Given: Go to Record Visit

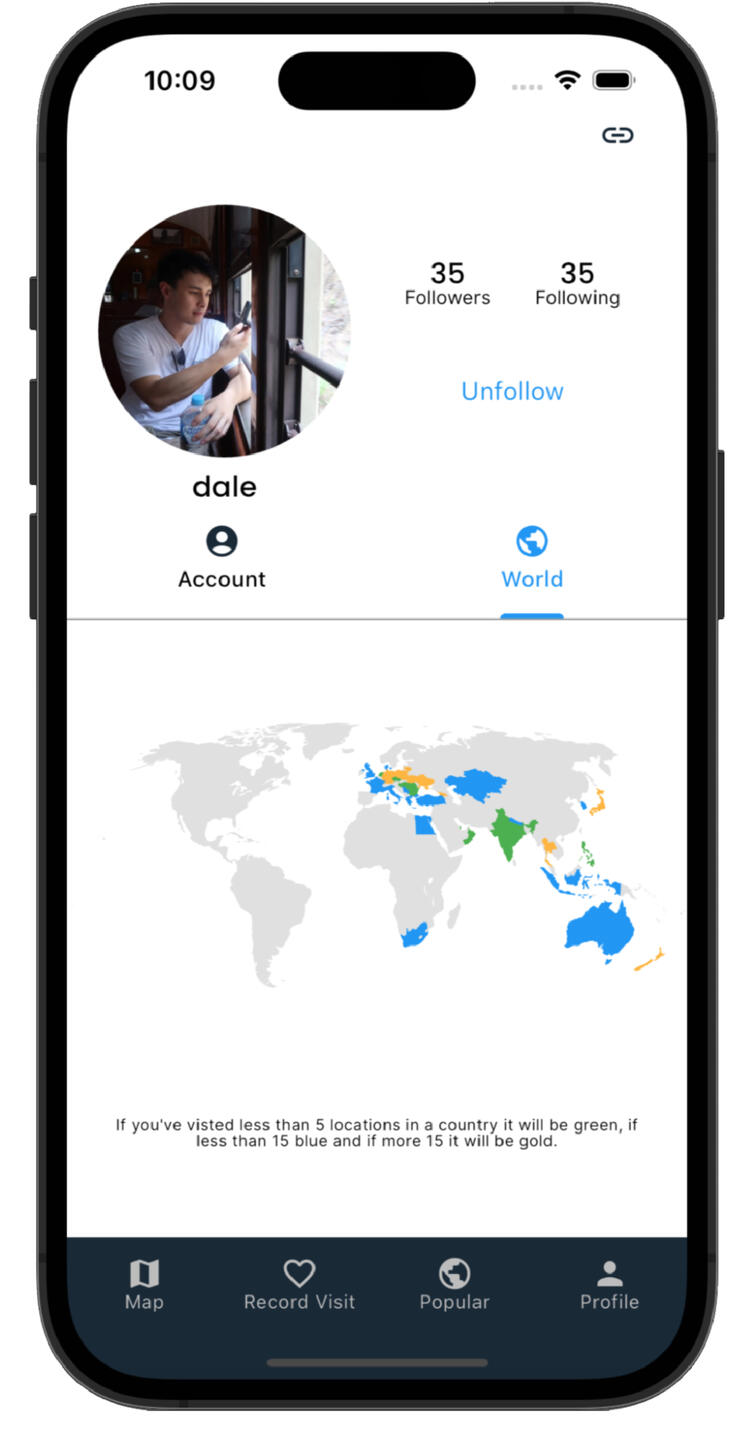Looking at the screenshot, I should [x=299, y=1285].
